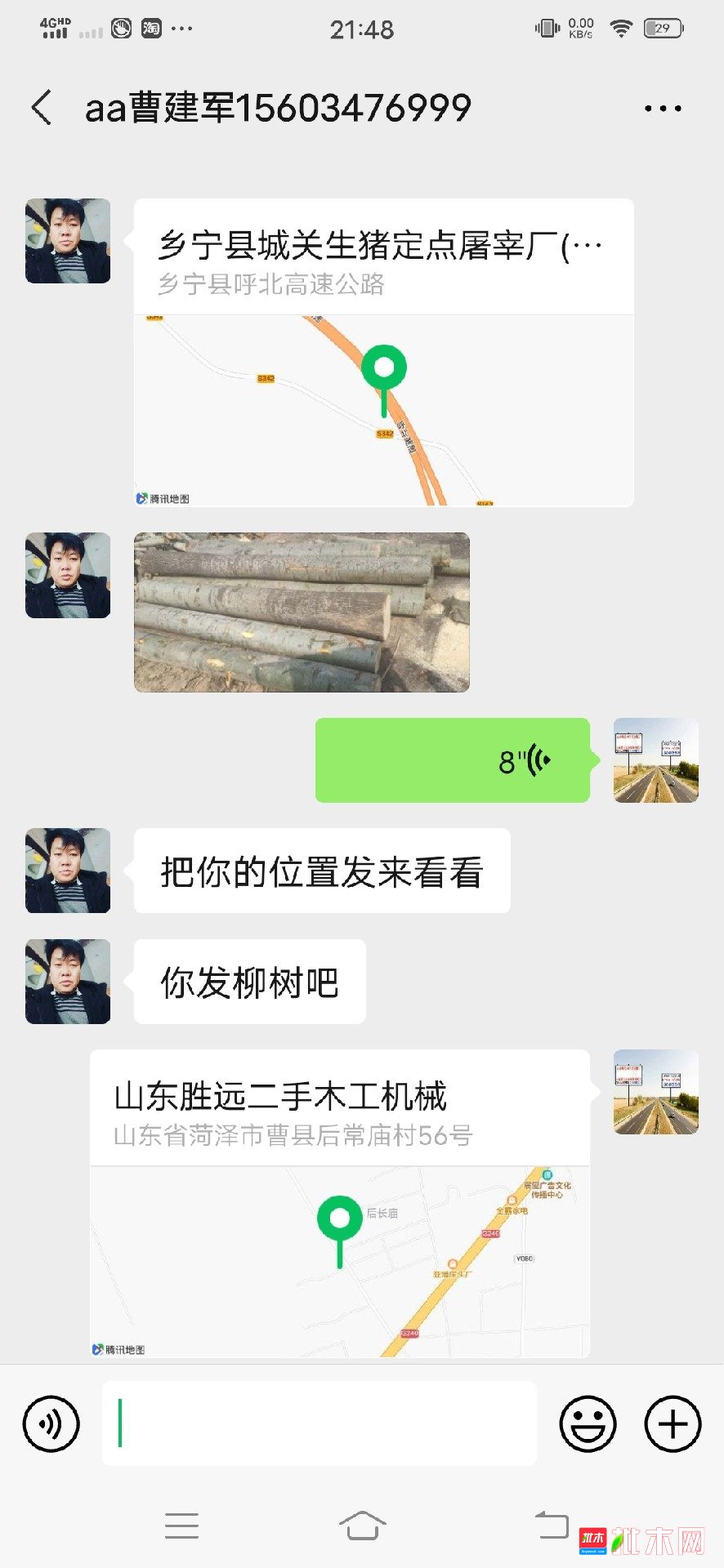
Task: Open the 乡宁县城关生猪定点屠宰厂 location card
Action: click(x=383, y=352)
